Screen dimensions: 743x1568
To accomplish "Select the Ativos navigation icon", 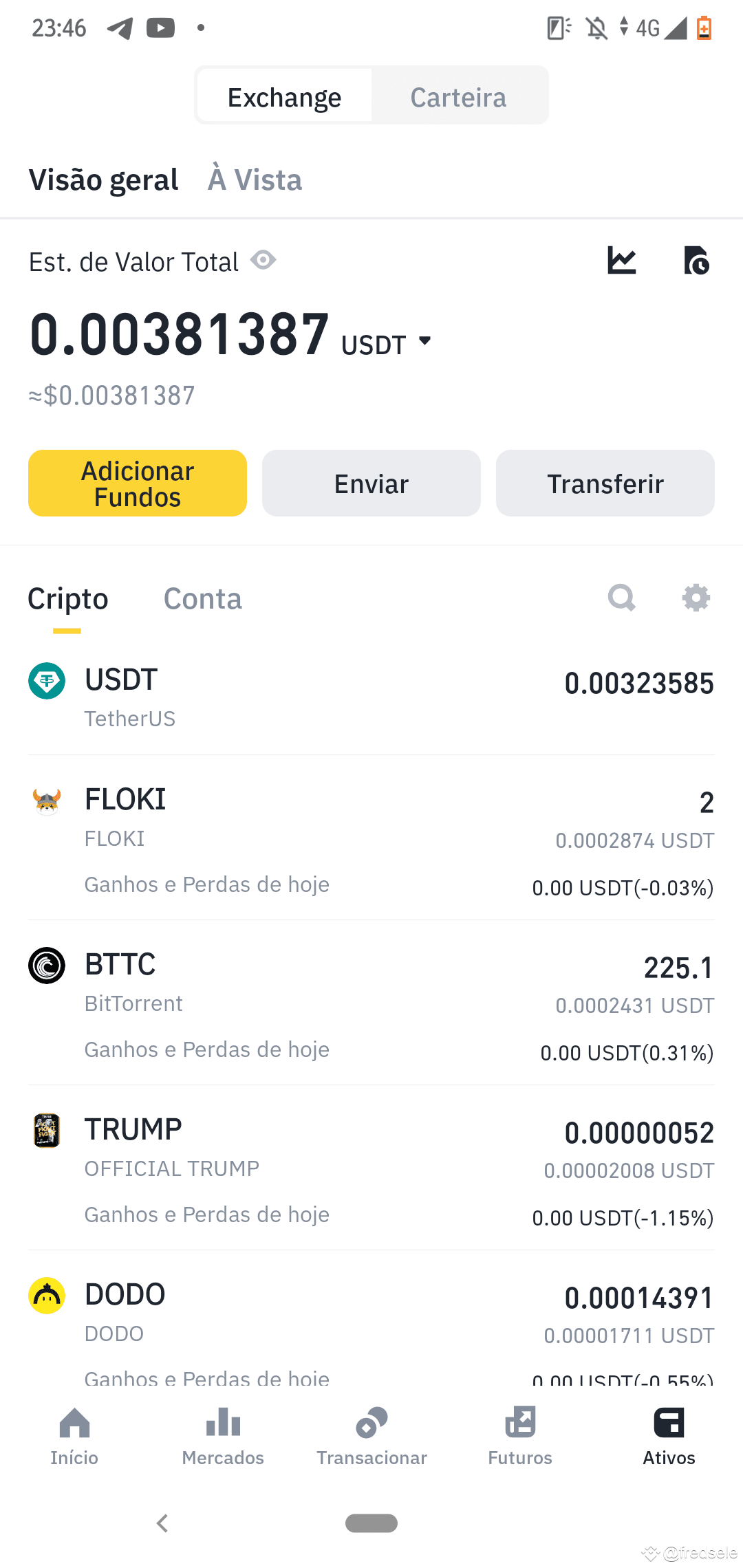I will (x=668, y=1437).
